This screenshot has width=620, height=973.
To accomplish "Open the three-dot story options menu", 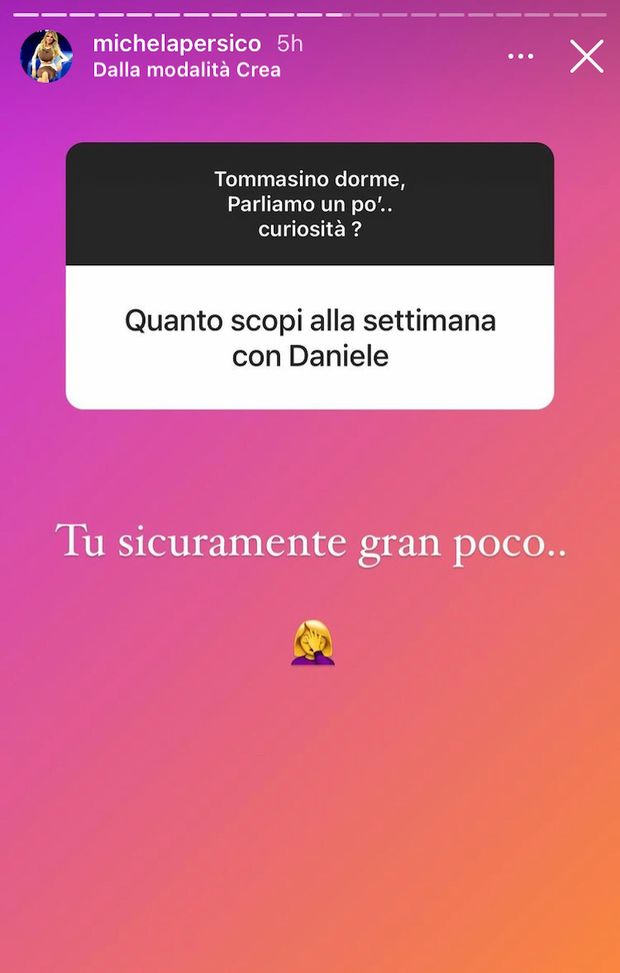I will 521,57.
